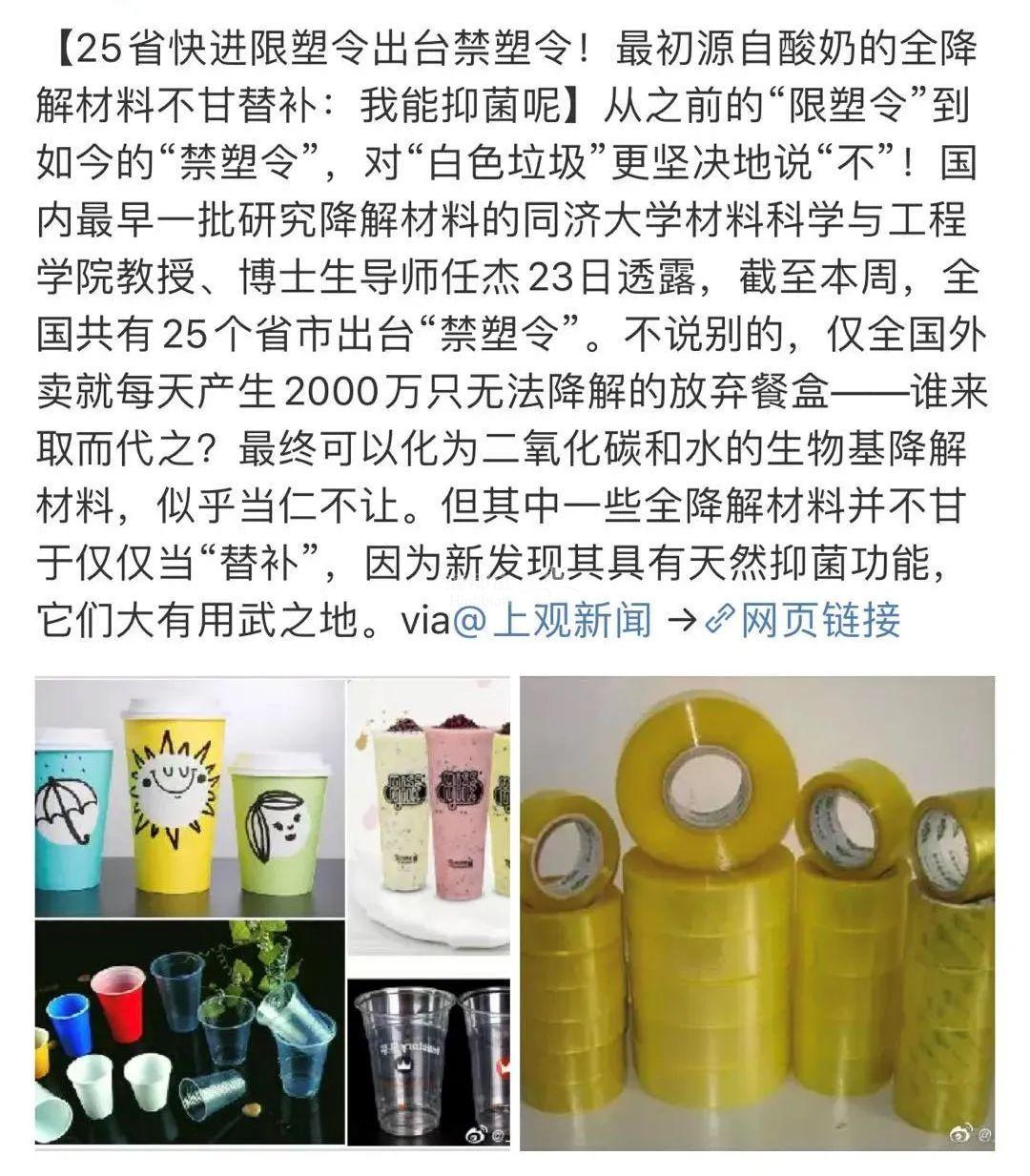View the cups collage photo

(273, 911)
